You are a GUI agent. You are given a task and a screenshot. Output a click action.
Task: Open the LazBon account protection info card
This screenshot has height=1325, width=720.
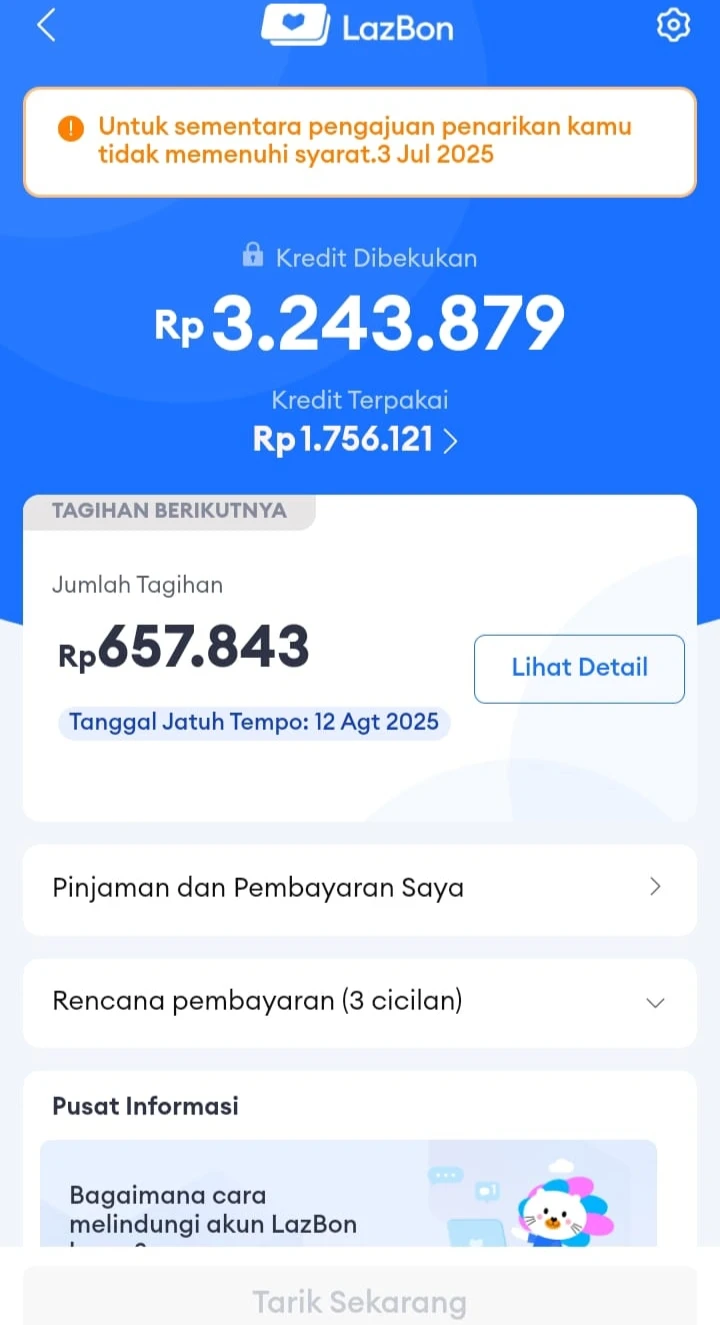click(348, 1193)
